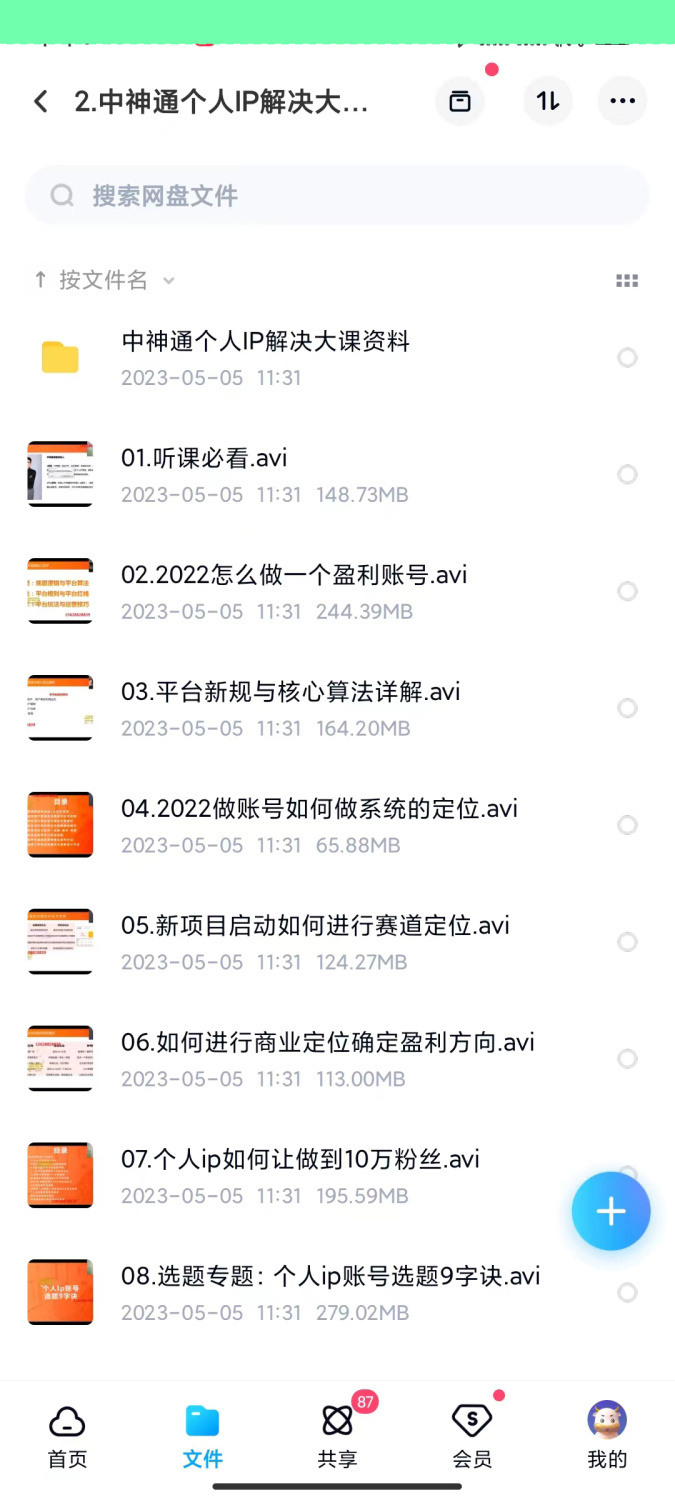Go to the 我的 tab
The image size is (675, 1500).
(607, 1436)
